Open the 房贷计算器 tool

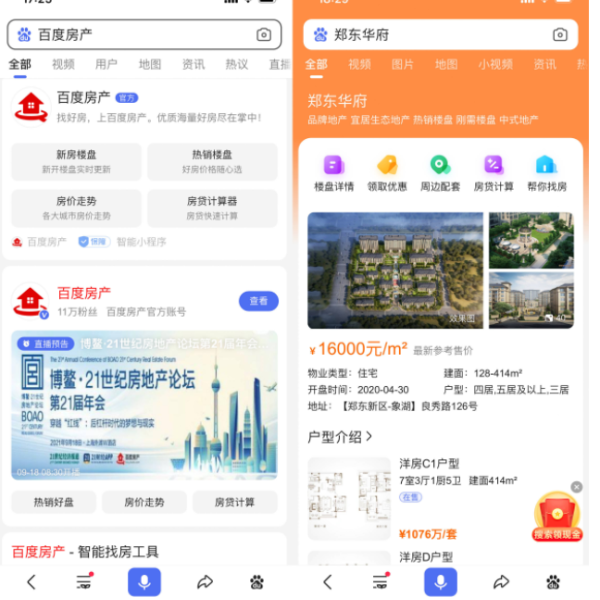click(212, 207)
